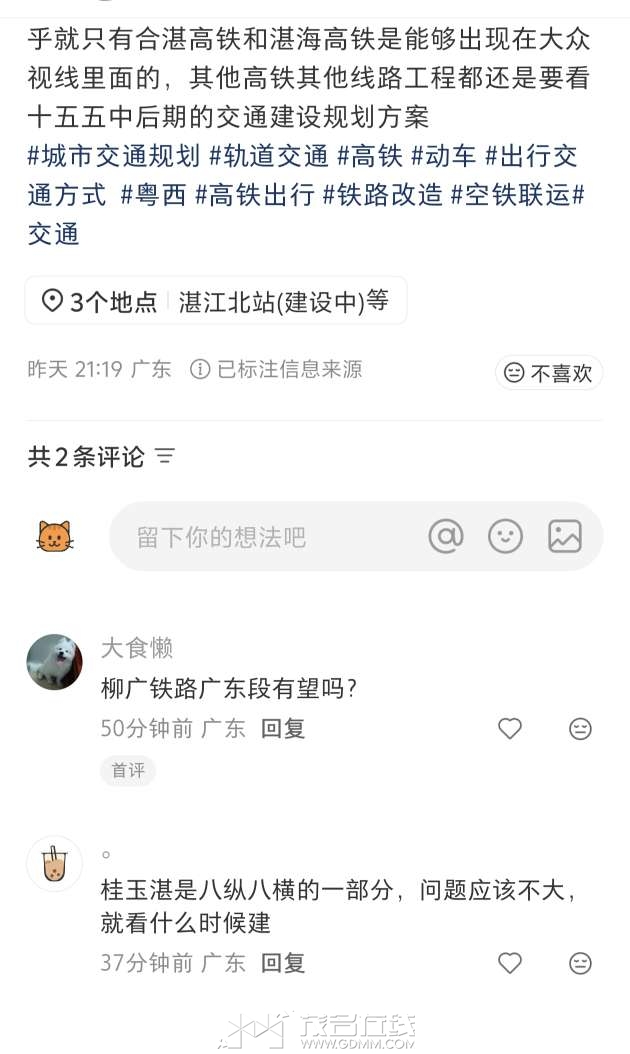Viewport: 630px width, 1054px height.
Task: Dislike the comment about 桂玉湛
Action: pyautogui.click(x=580, y=963)
